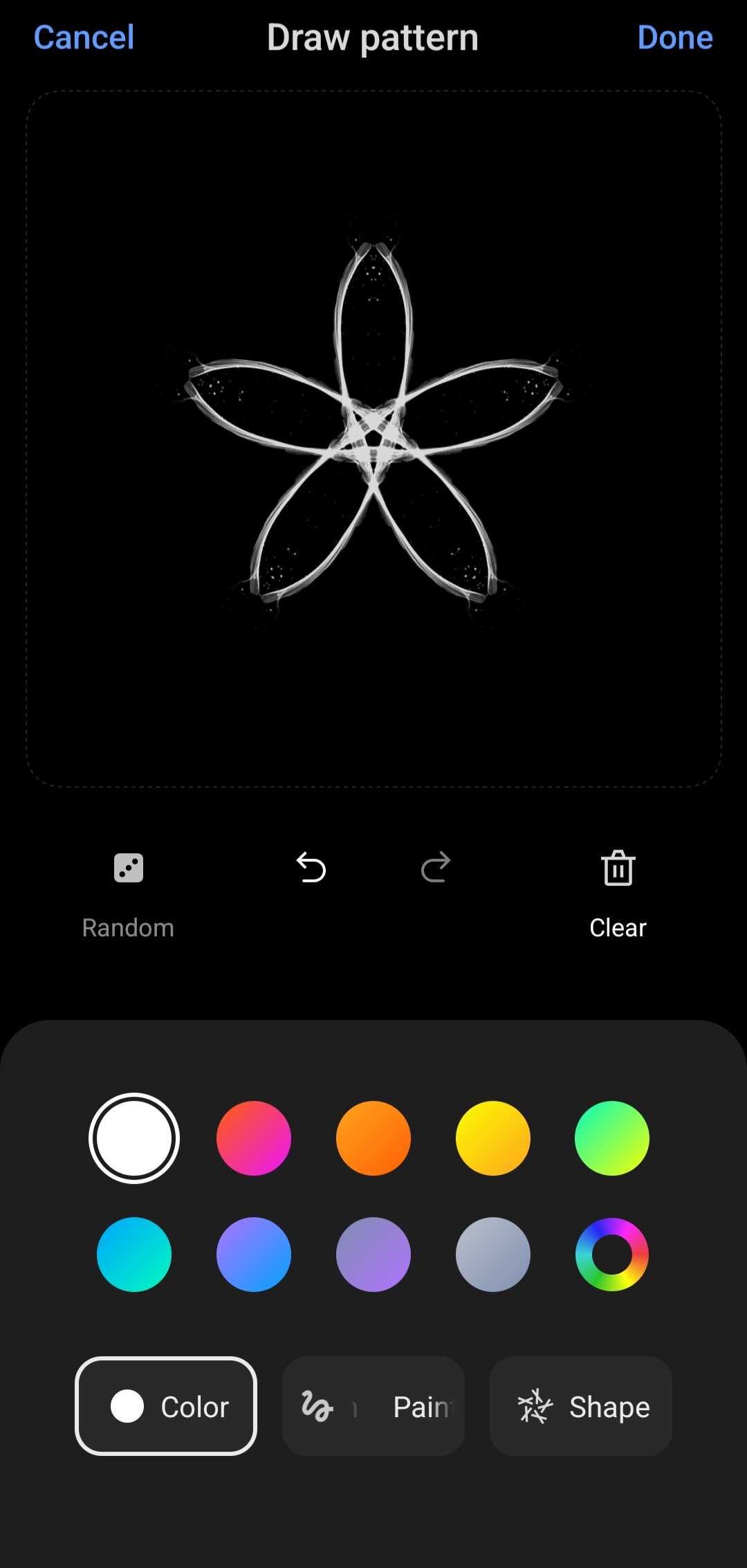
Task: Switch to the Shape tab
Action: (581, 1406)
